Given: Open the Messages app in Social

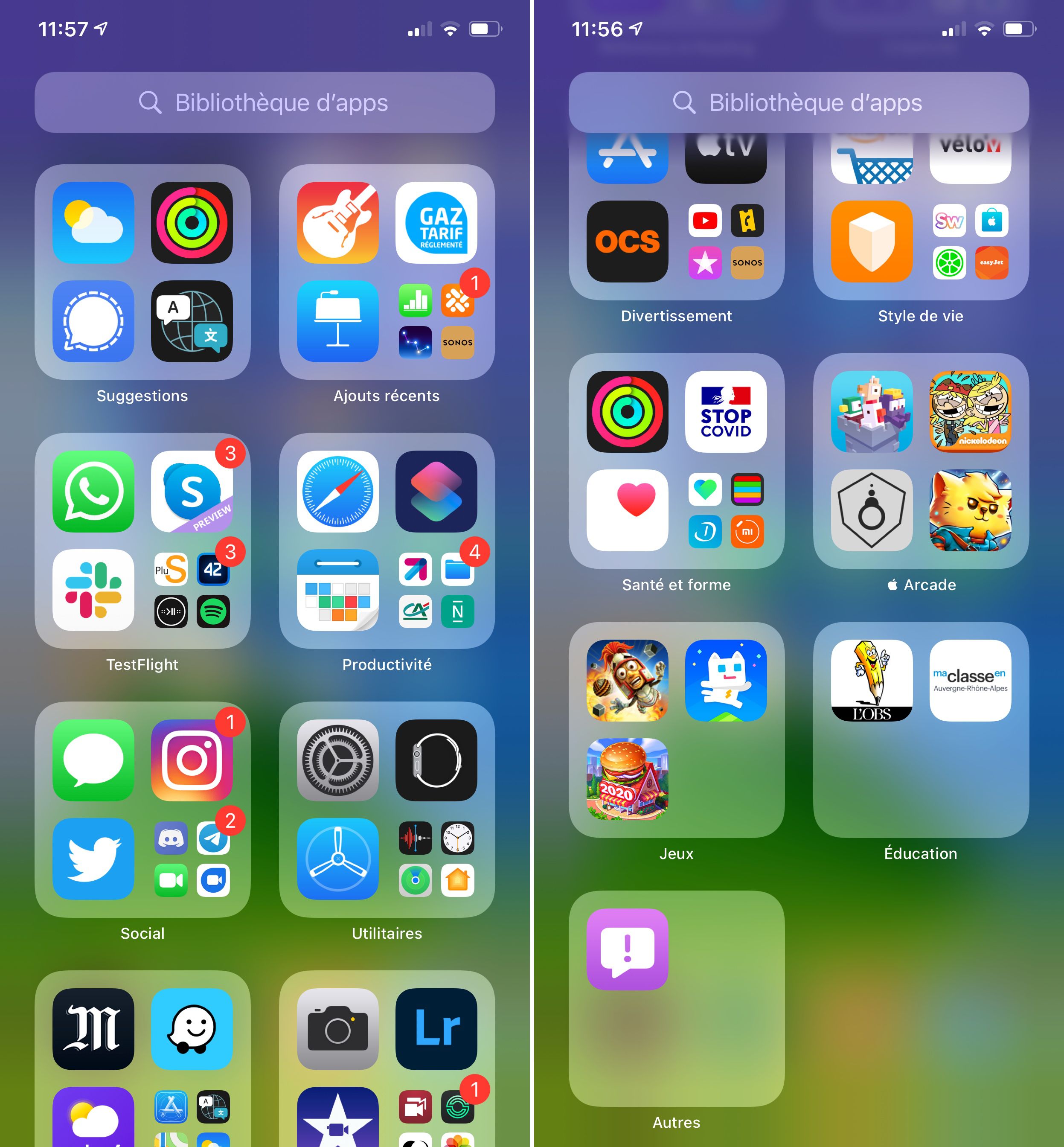Looking at the screenshot, I should point(93,760).
